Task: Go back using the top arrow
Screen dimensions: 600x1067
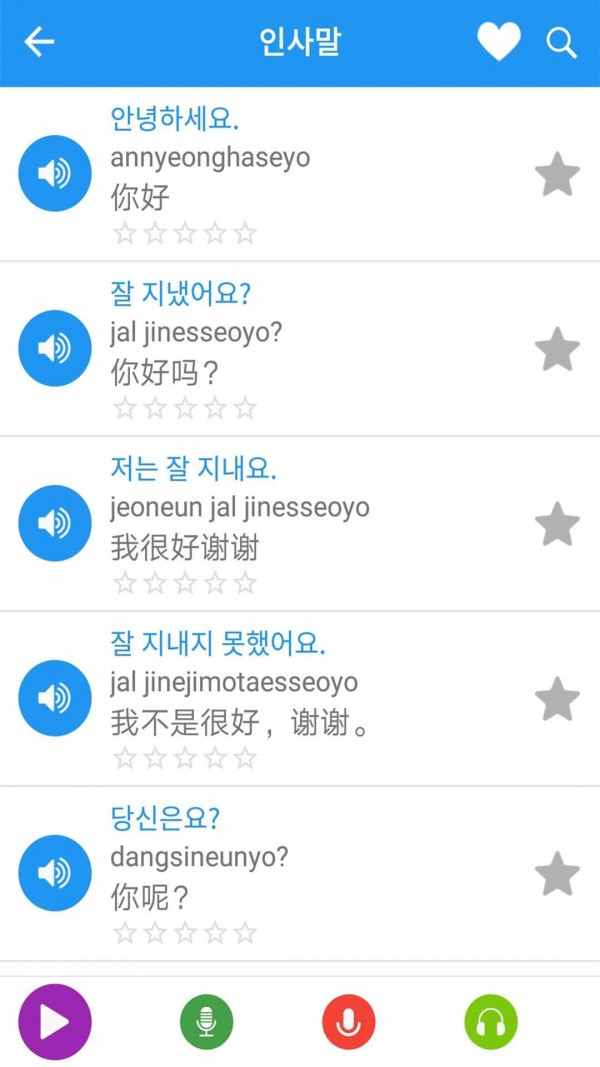Action: tap(39, 42)
